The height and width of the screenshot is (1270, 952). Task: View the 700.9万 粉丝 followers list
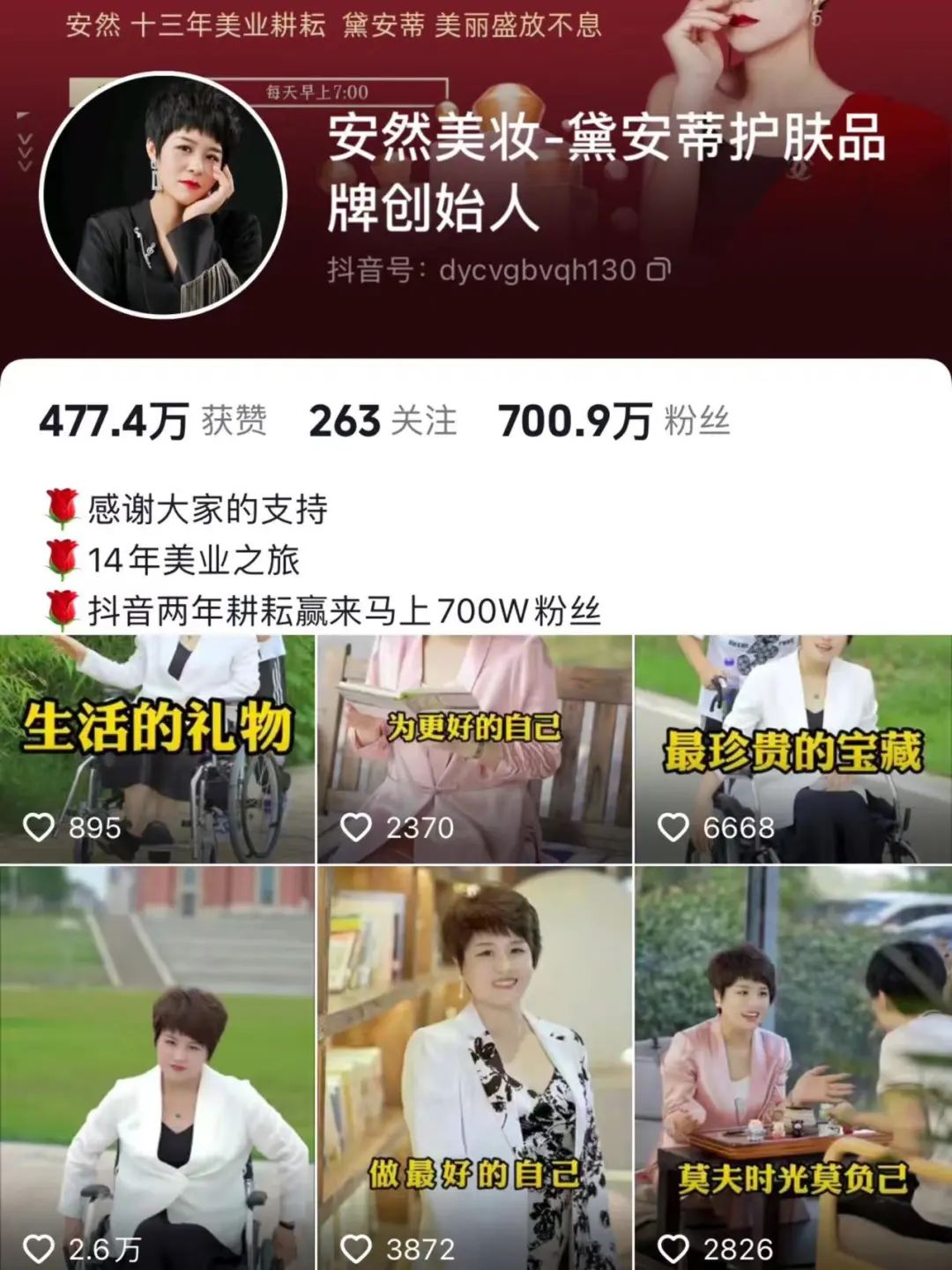pos(614,421)
